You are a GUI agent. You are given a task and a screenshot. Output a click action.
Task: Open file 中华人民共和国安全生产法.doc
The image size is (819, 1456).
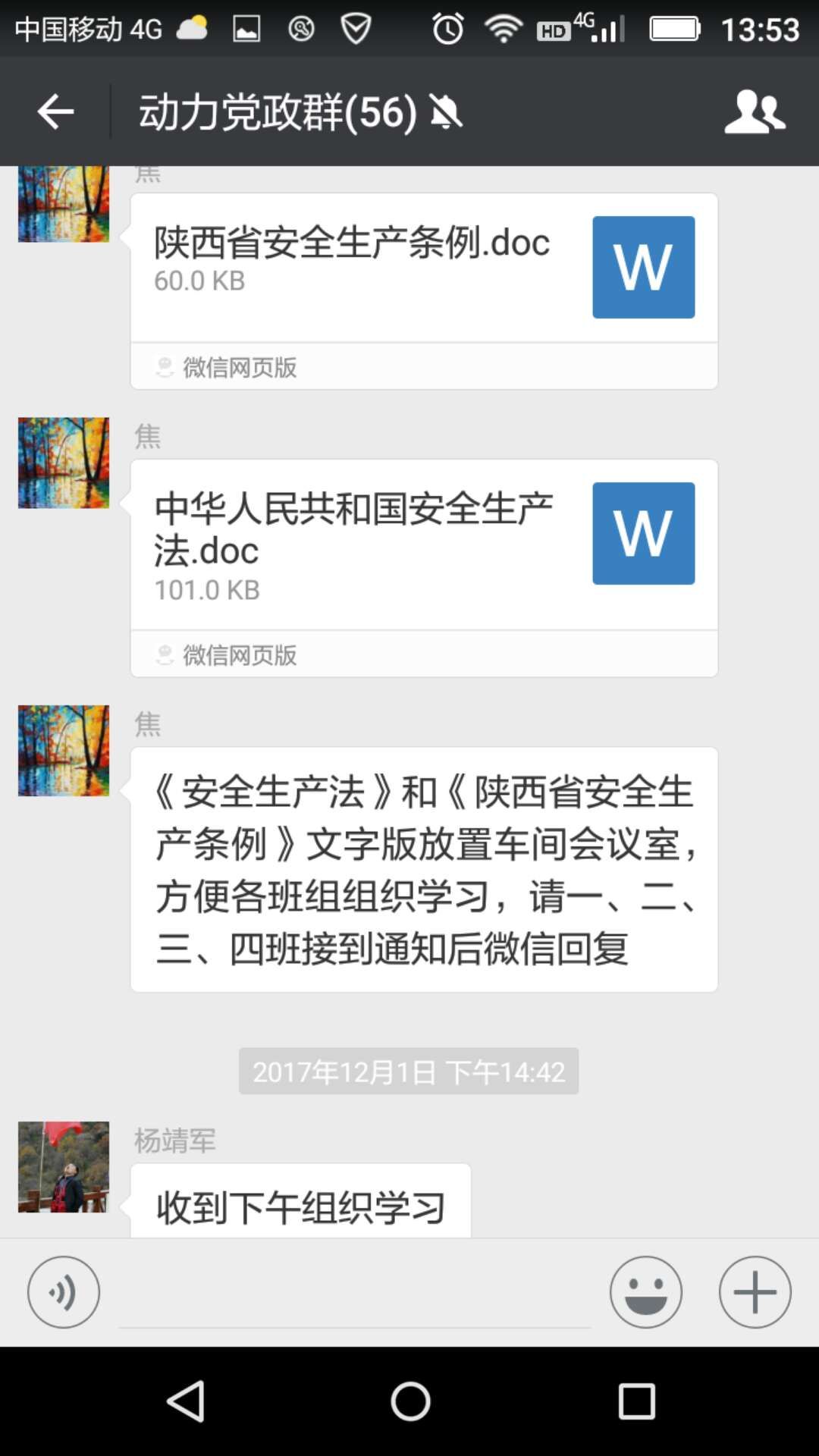pyautogui.click(x=423, y=544)
